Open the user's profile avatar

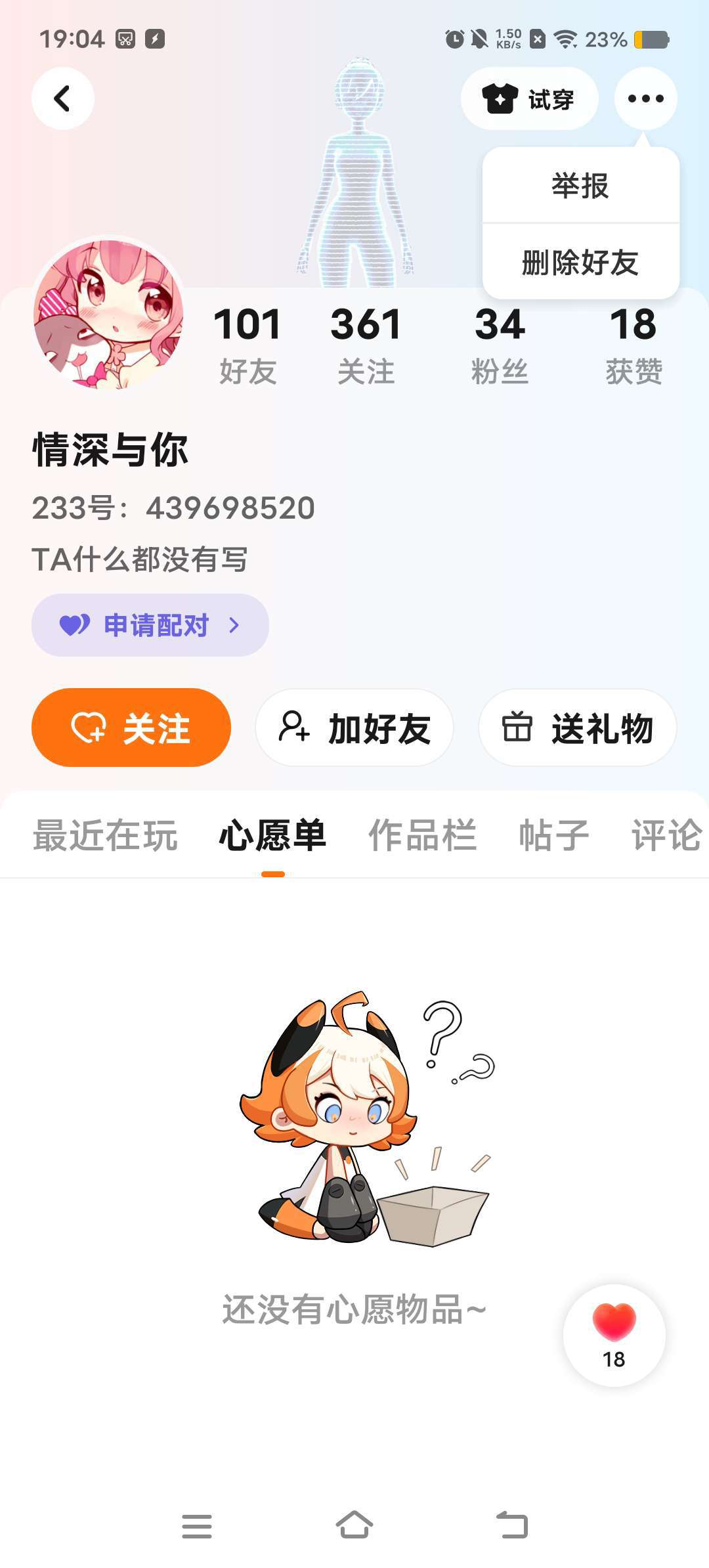pyautogui.click(x=108, y=314)
